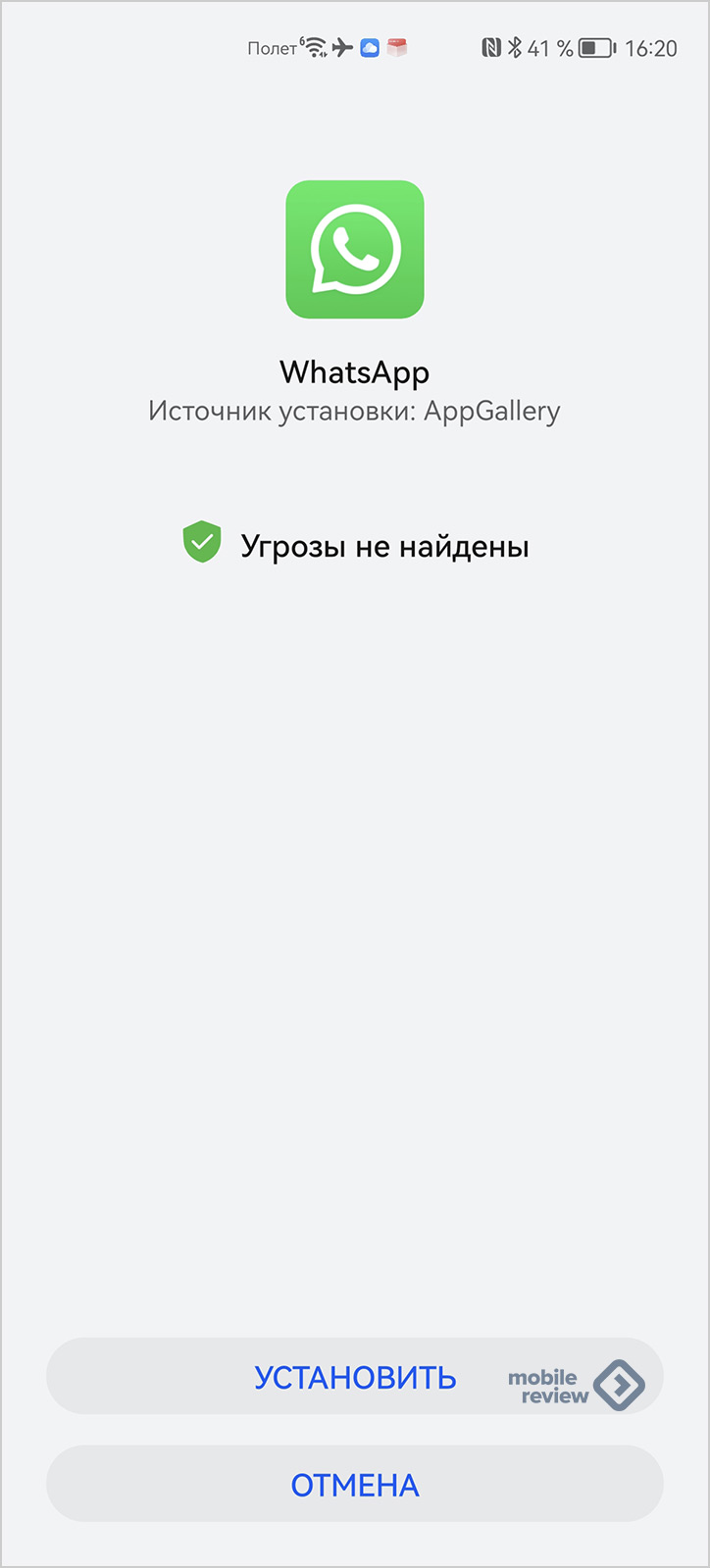Tap УСТАНОВИТЬ to install WhatsApp
710x1568 pixels.
click(355, 1376)
